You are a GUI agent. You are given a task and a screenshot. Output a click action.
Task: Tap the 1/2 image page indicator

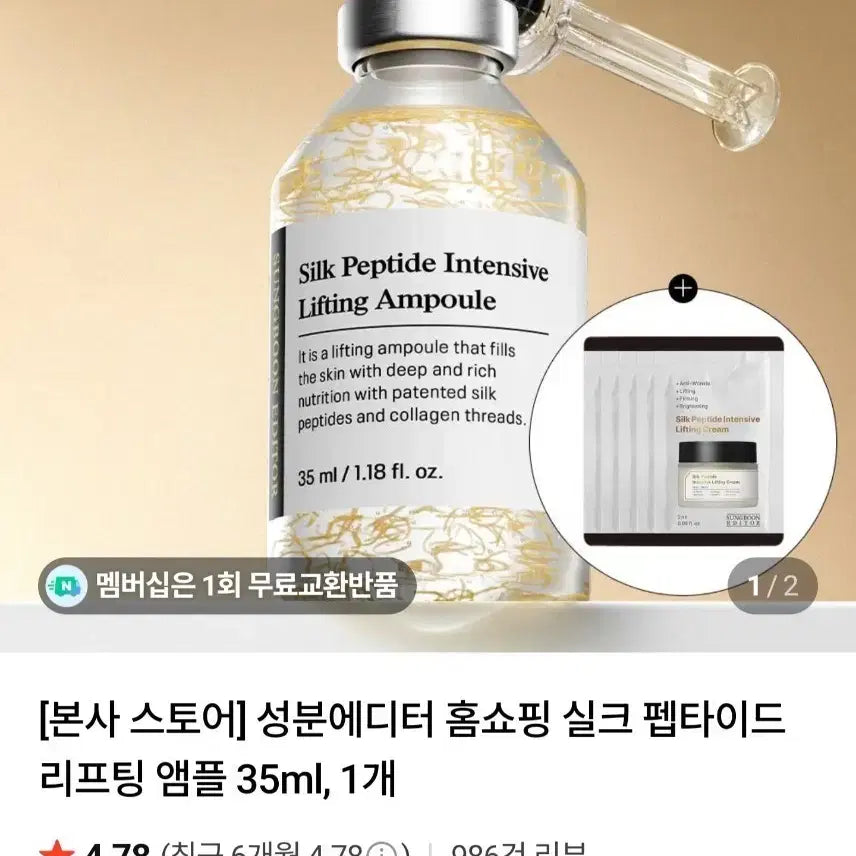pos(776,585)
